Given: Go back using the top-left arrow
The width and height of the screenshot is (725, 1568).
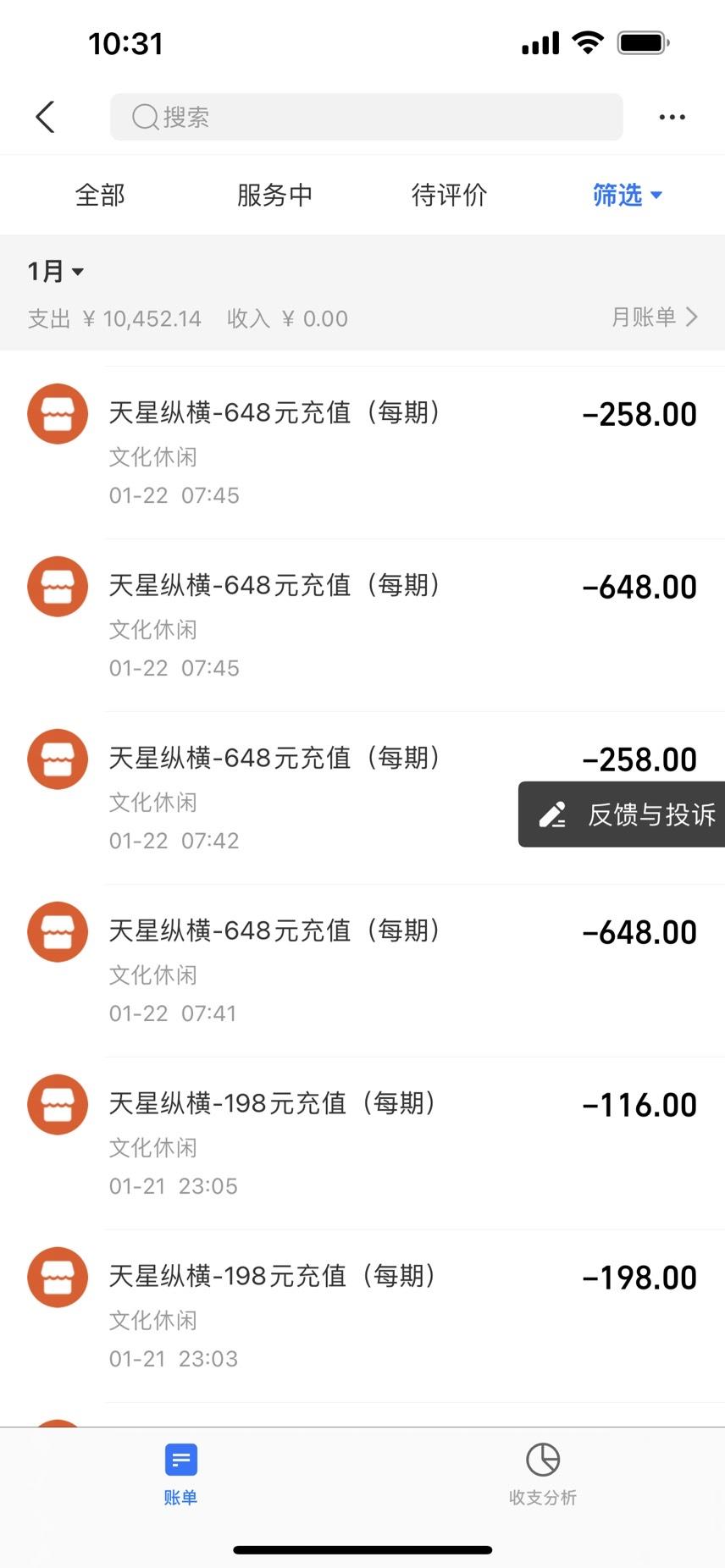Looking at the screenshot, I should (46, 117).
